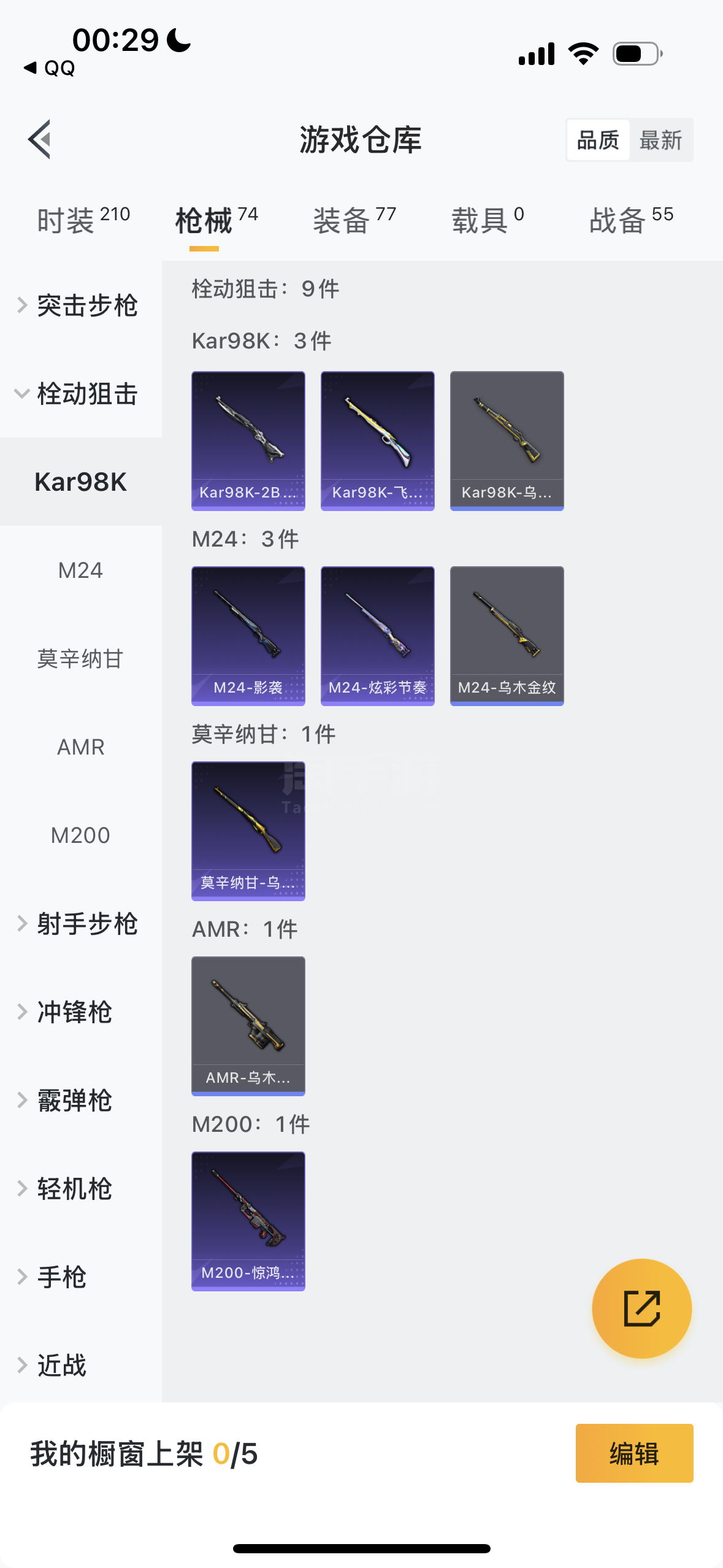View the AMR-乌木 skin item

[x=248, y=1026]
